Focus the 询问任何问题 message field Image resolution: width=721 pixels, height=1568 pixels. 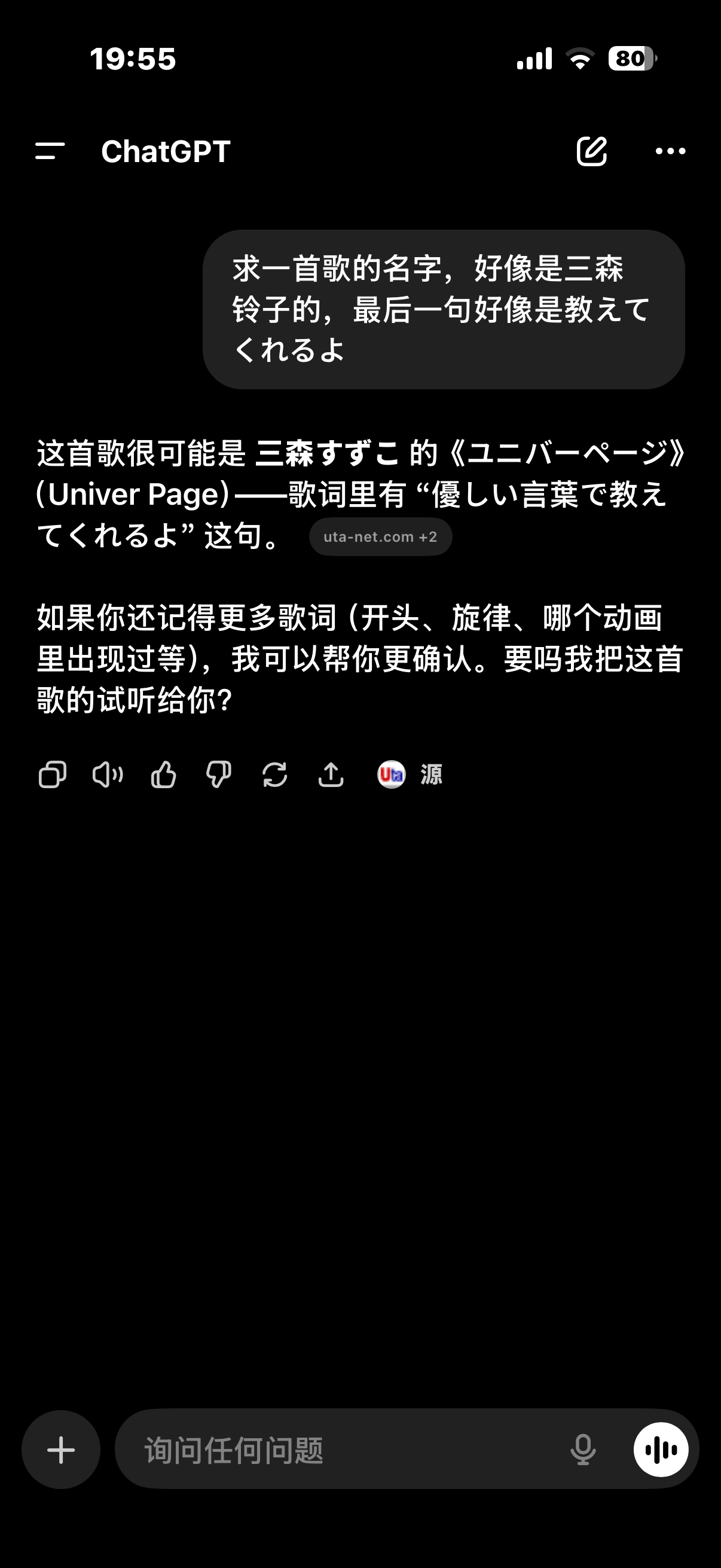pos(341,1450)
